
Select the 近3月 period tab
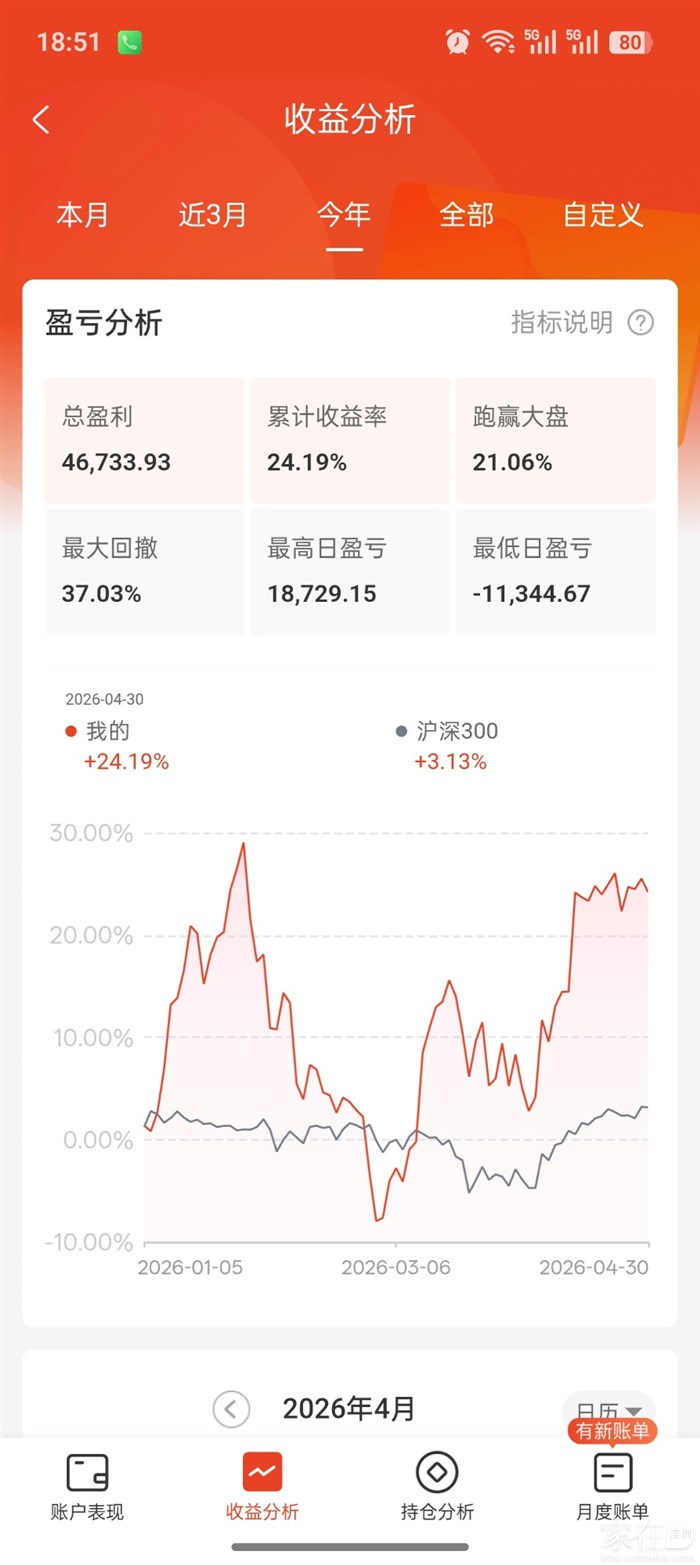point(213,215)
